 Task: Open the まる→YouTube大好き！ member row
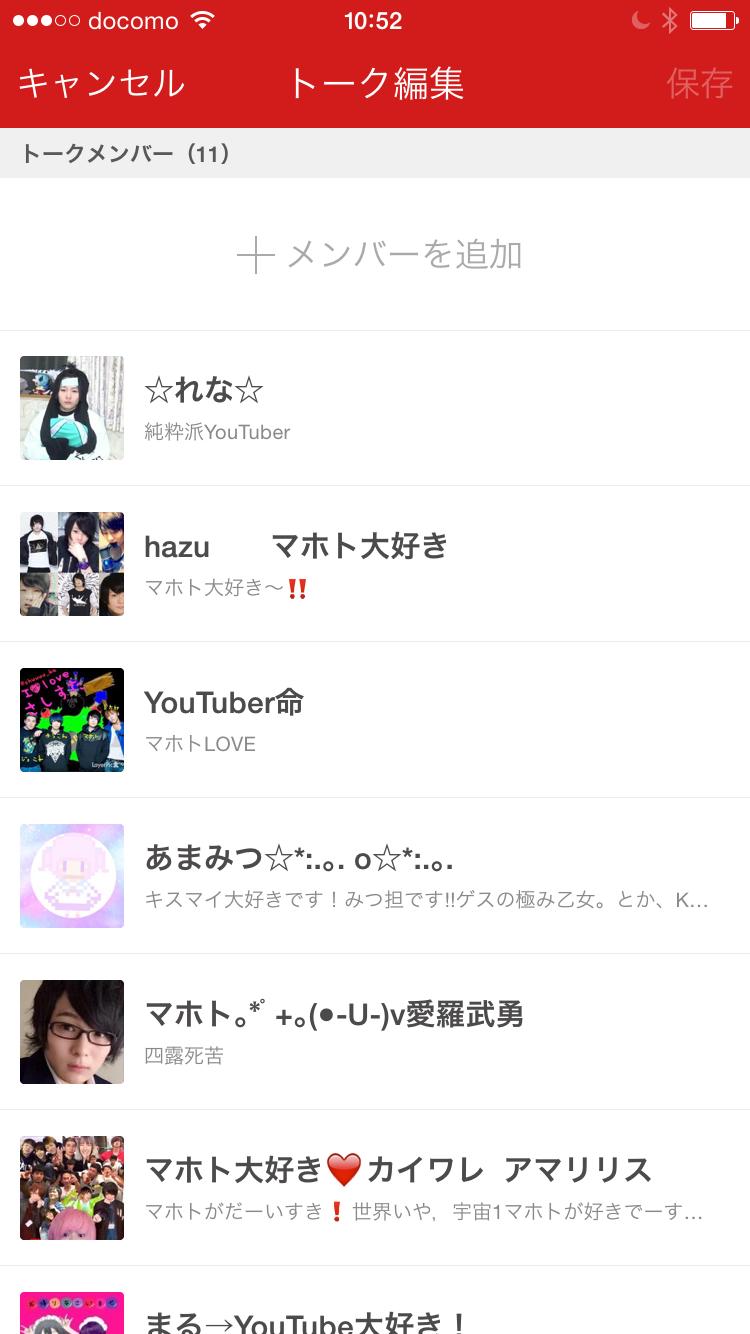coord(375,1316)
